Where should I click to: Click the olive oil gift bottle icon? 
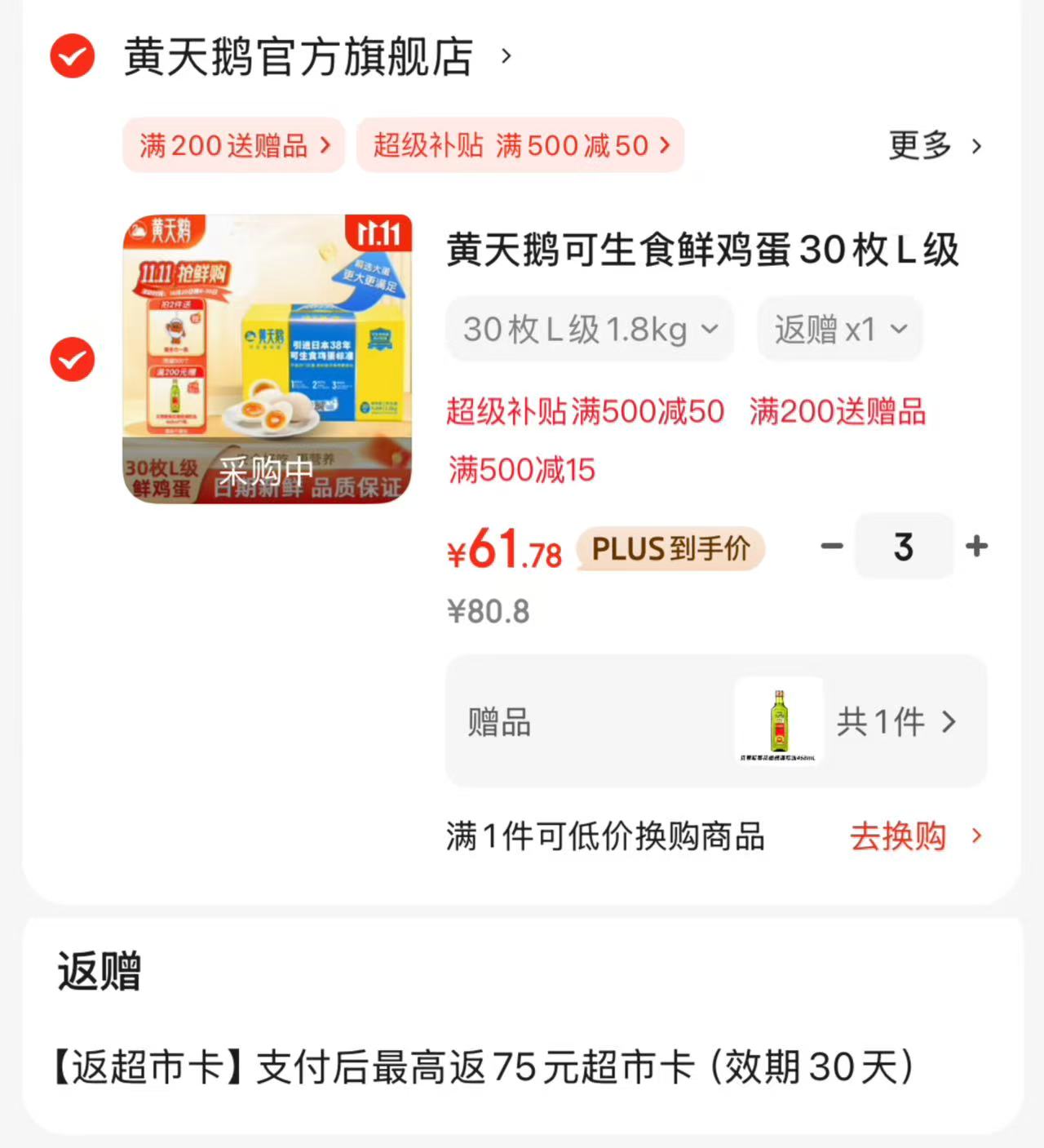(x=779, y=721)
